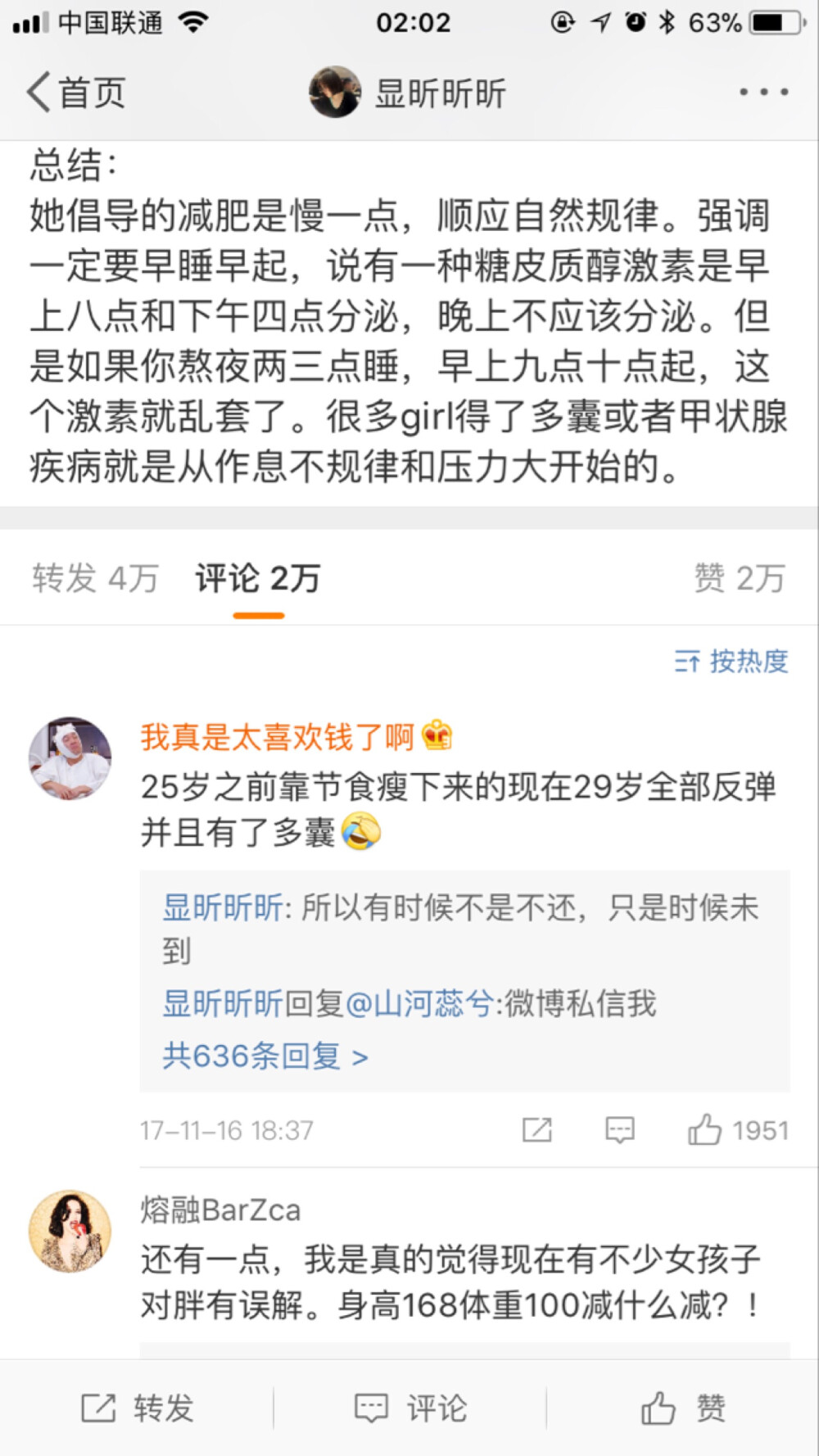Expand 共636条回复 to view all replies

point(264,1056)
